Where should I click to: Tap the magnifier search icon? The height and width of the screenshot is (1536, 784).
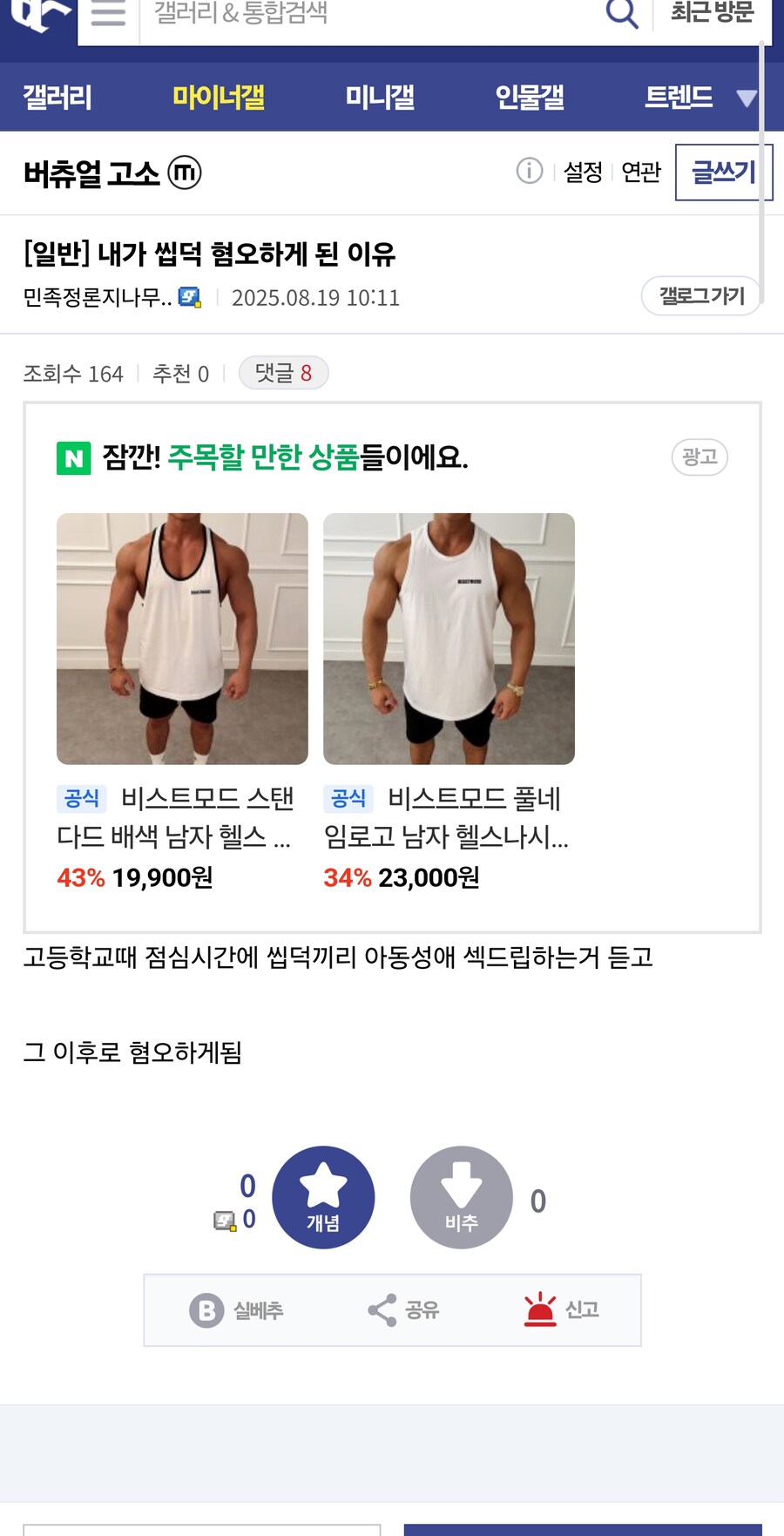621,15
